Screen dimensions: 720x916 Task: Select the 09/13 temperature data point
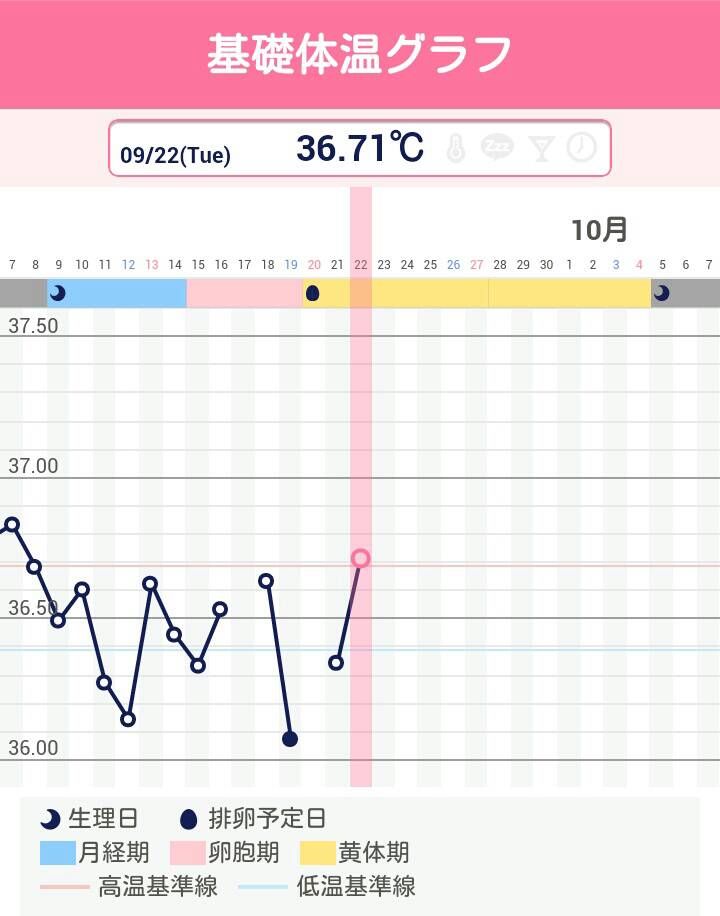pos(150,583)
